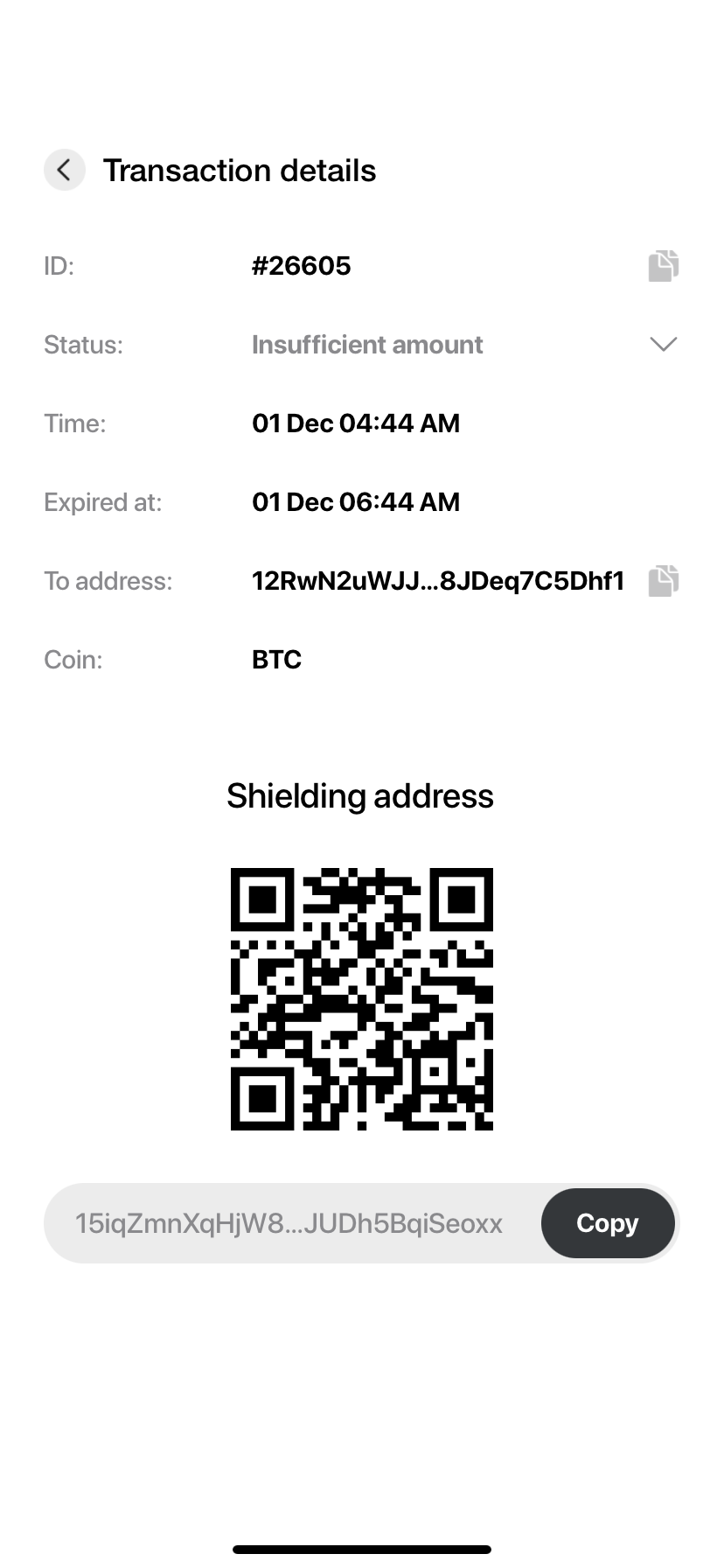Viewport: 724px width, 1568px height.
Task: Expand the Insufficient amount status chevron
Action: [664, 344]
